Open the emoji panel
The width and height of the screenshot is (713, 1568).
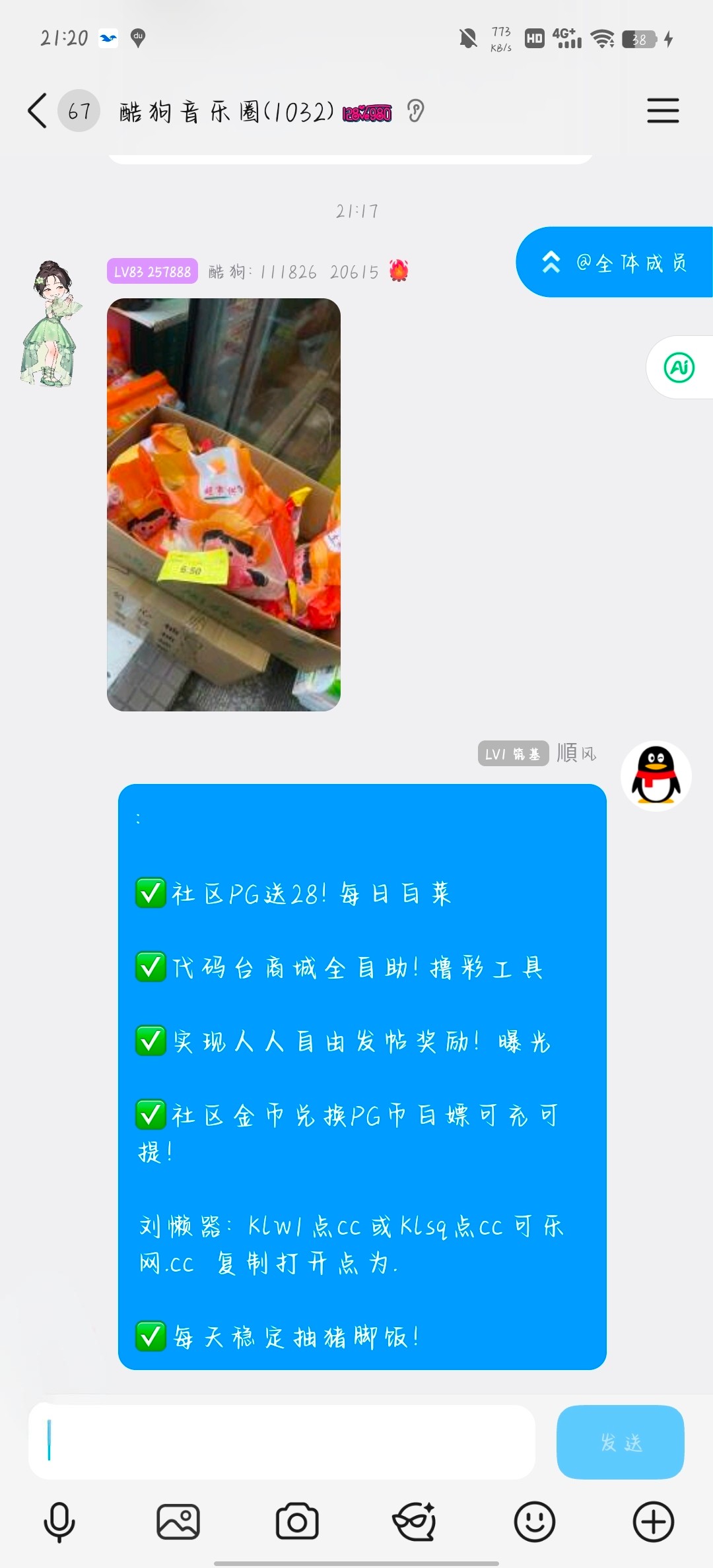click(534, 1522)
